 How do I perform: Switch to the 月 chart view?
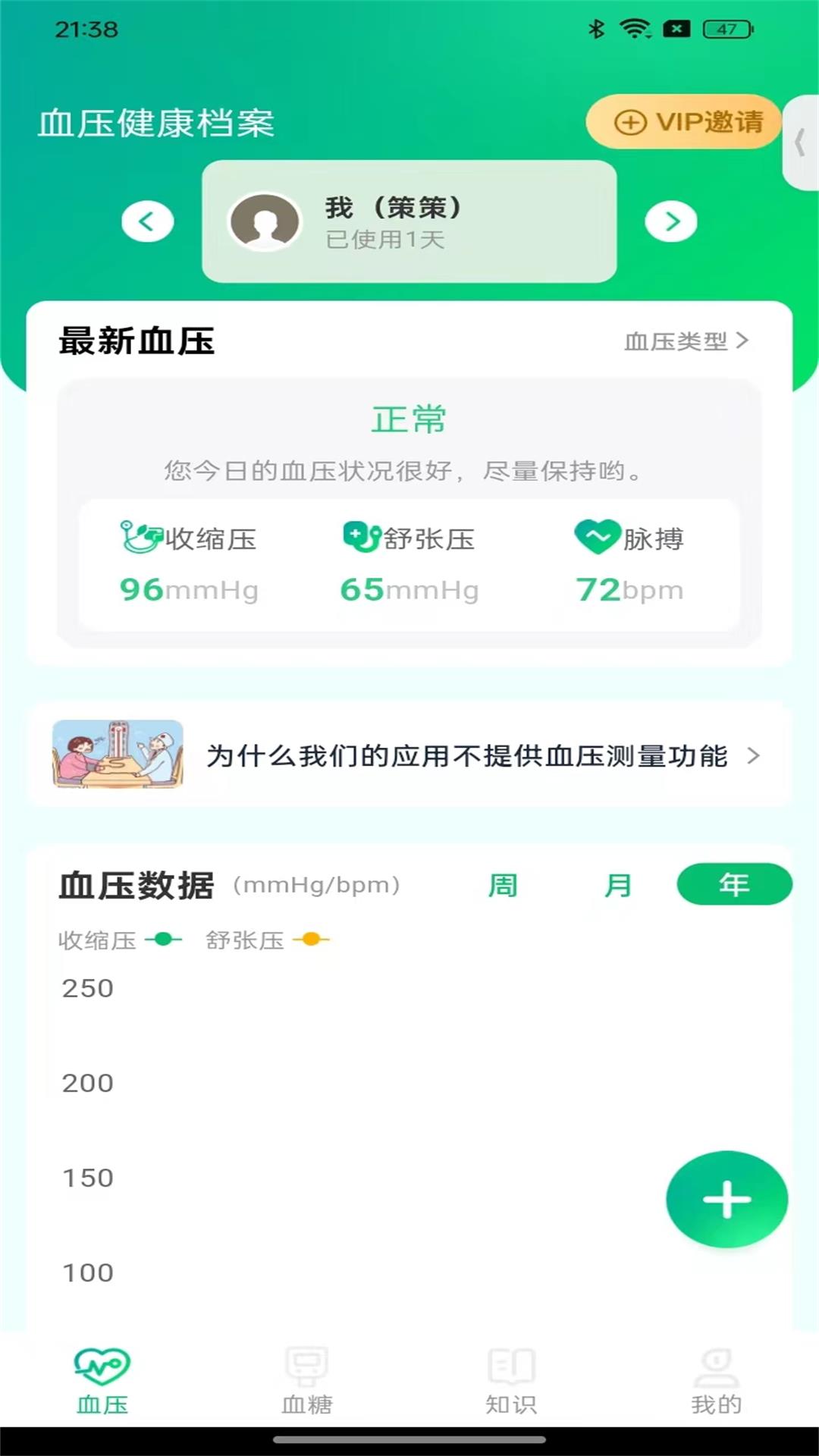coord(618,884)
